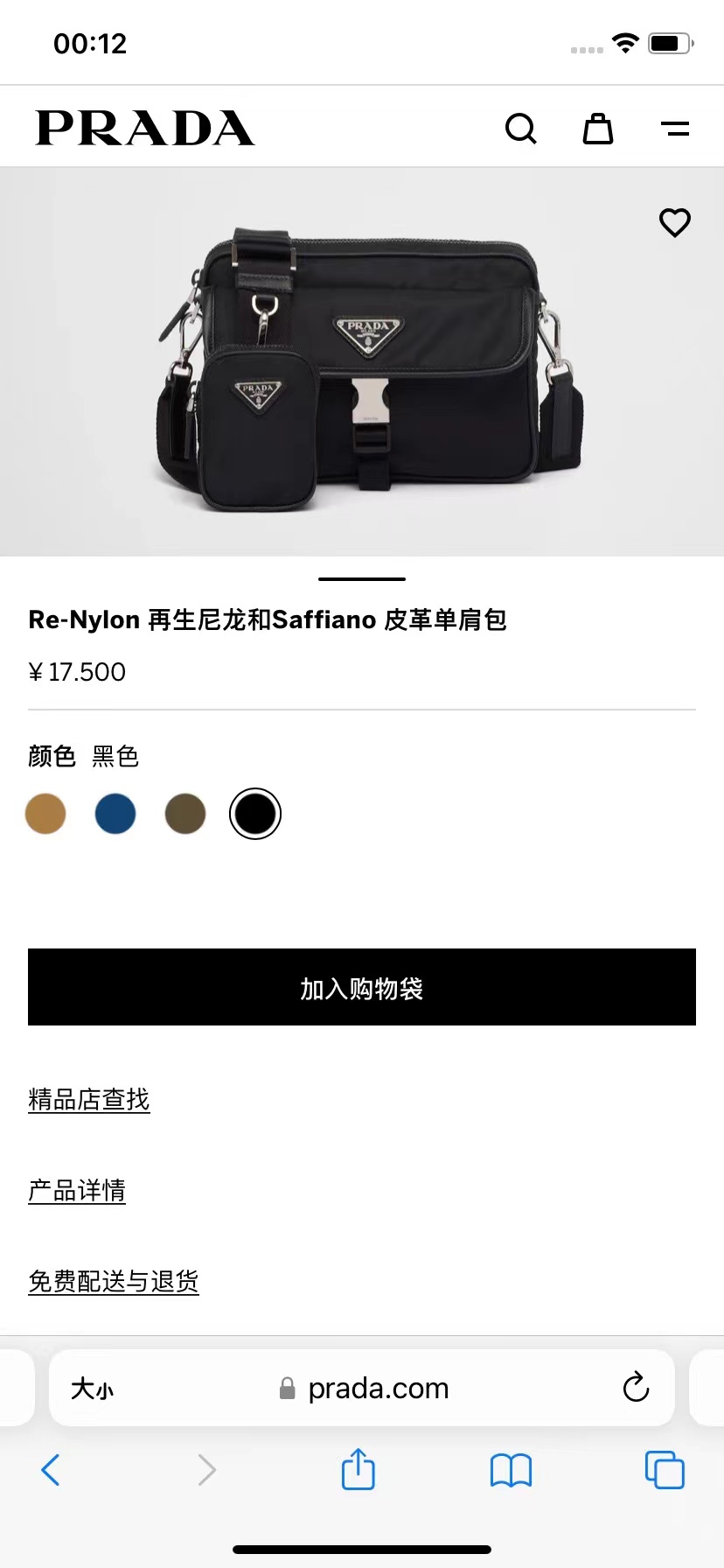Select the black color swatch
Viewport: 724px width, 1568px height.
pos(255,814)
